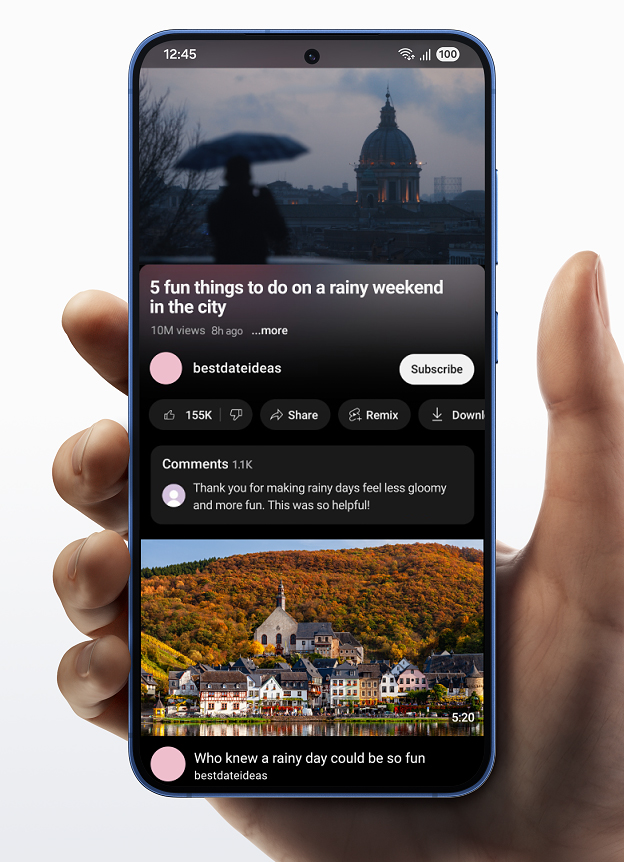The height and width of the screenshot is (862, 624).
Task: Open the bestdateideas channel avatar
Action: tap(166, 368)
